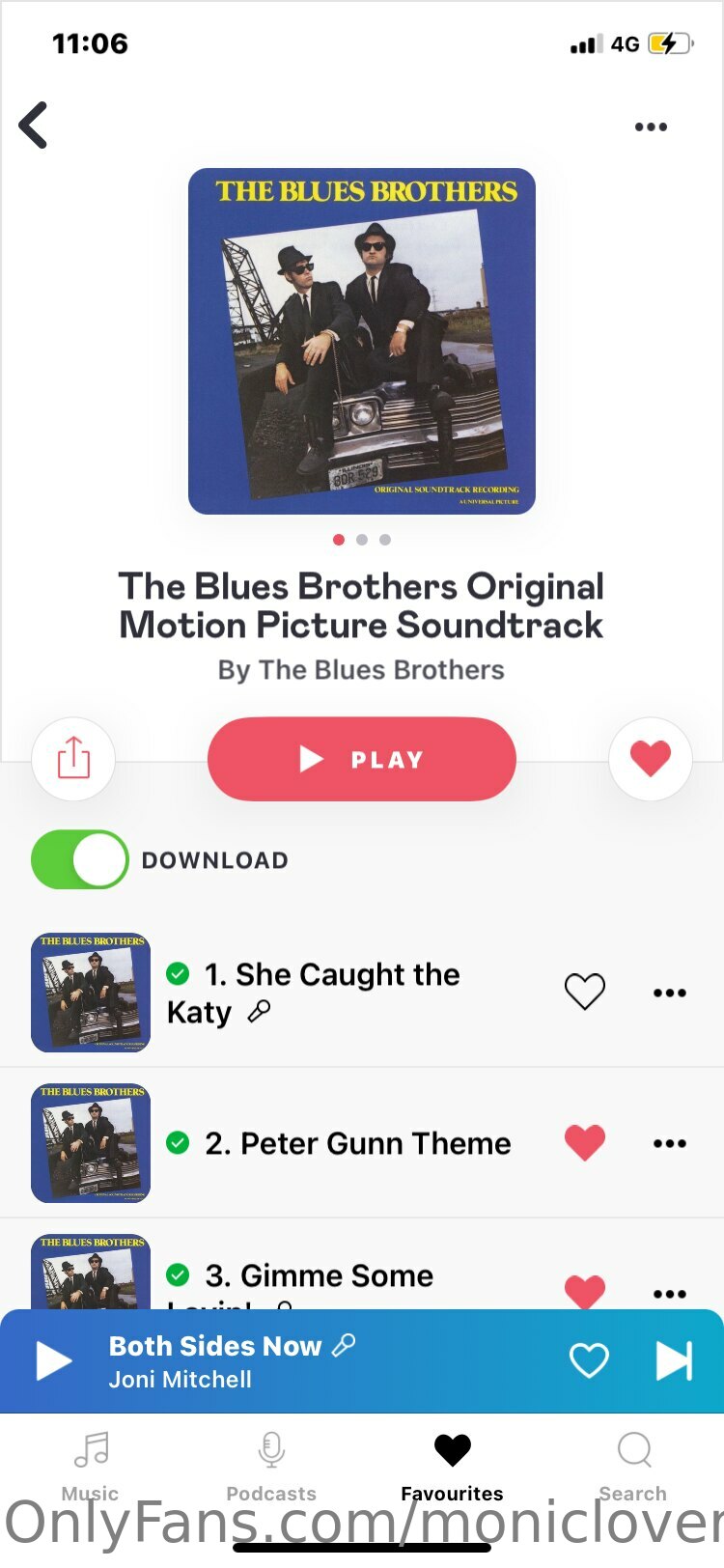This screenshot has height=1568, width=724.
Task: Play the Blues Brothers soundtrack
Action: pyautogui.click(x=362, y=759)
